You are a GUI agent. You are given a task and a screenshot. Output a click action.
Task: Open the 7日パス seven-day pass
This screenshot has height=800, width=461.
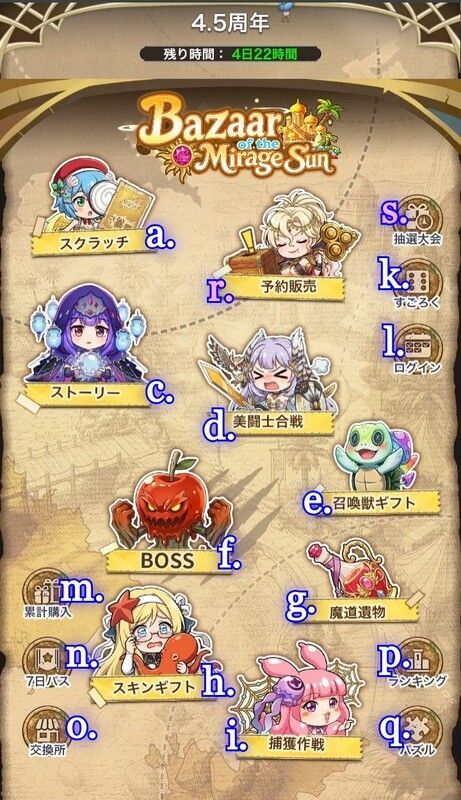pos(46,662)
